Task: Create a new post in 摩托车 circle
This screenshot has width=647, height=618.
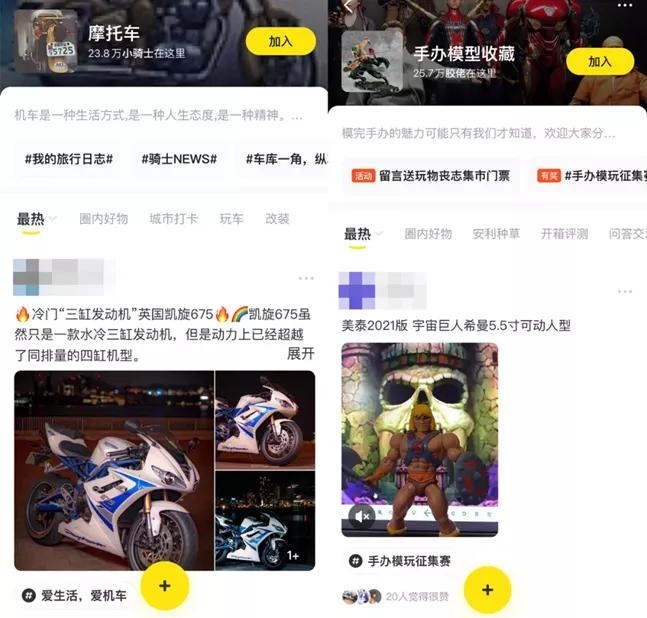Action: coord(164,586)
